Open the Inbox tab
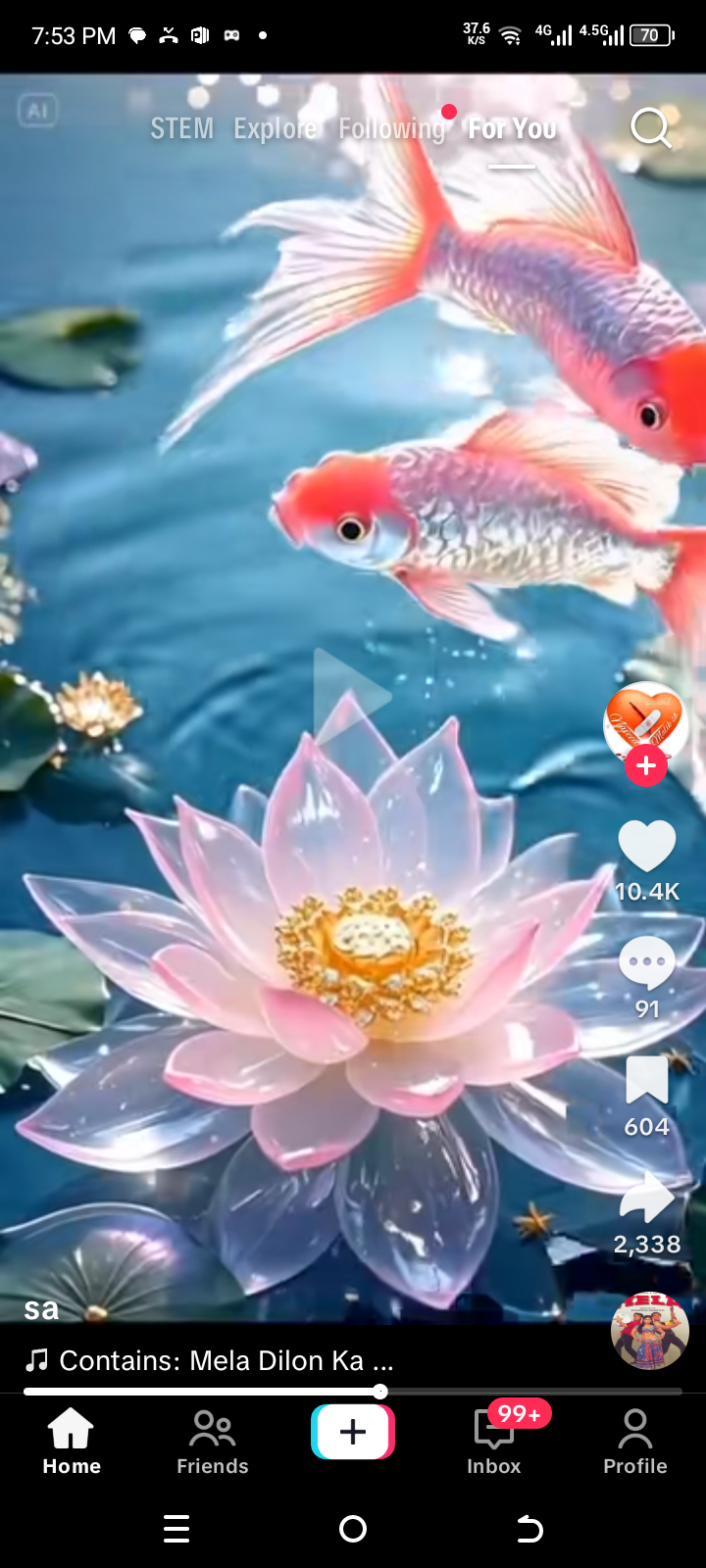This screenshot has width=706, height=1568. [x=494, y=1441]
